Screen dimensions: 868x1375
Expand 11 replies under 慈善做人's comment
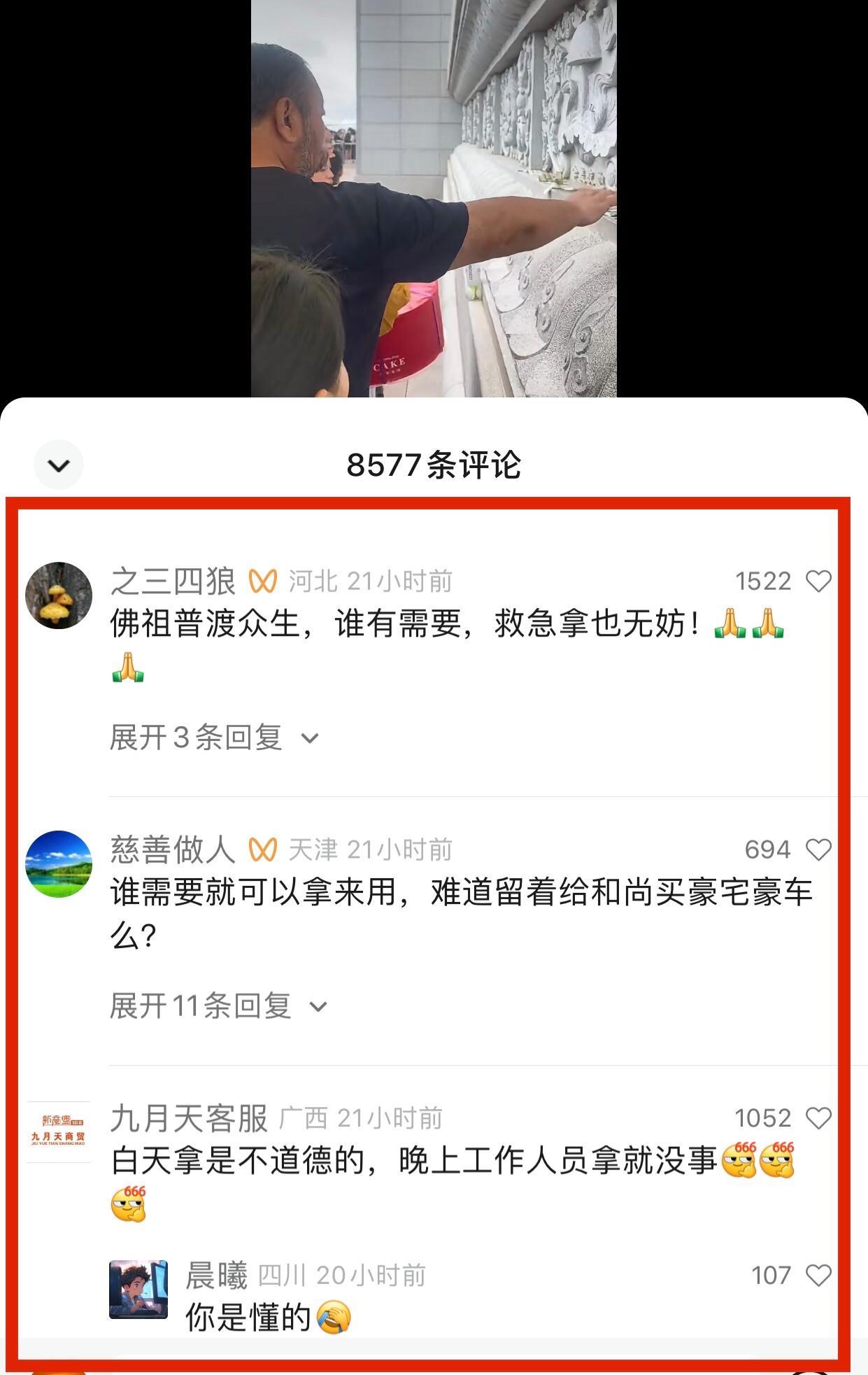pos(218,1006)
